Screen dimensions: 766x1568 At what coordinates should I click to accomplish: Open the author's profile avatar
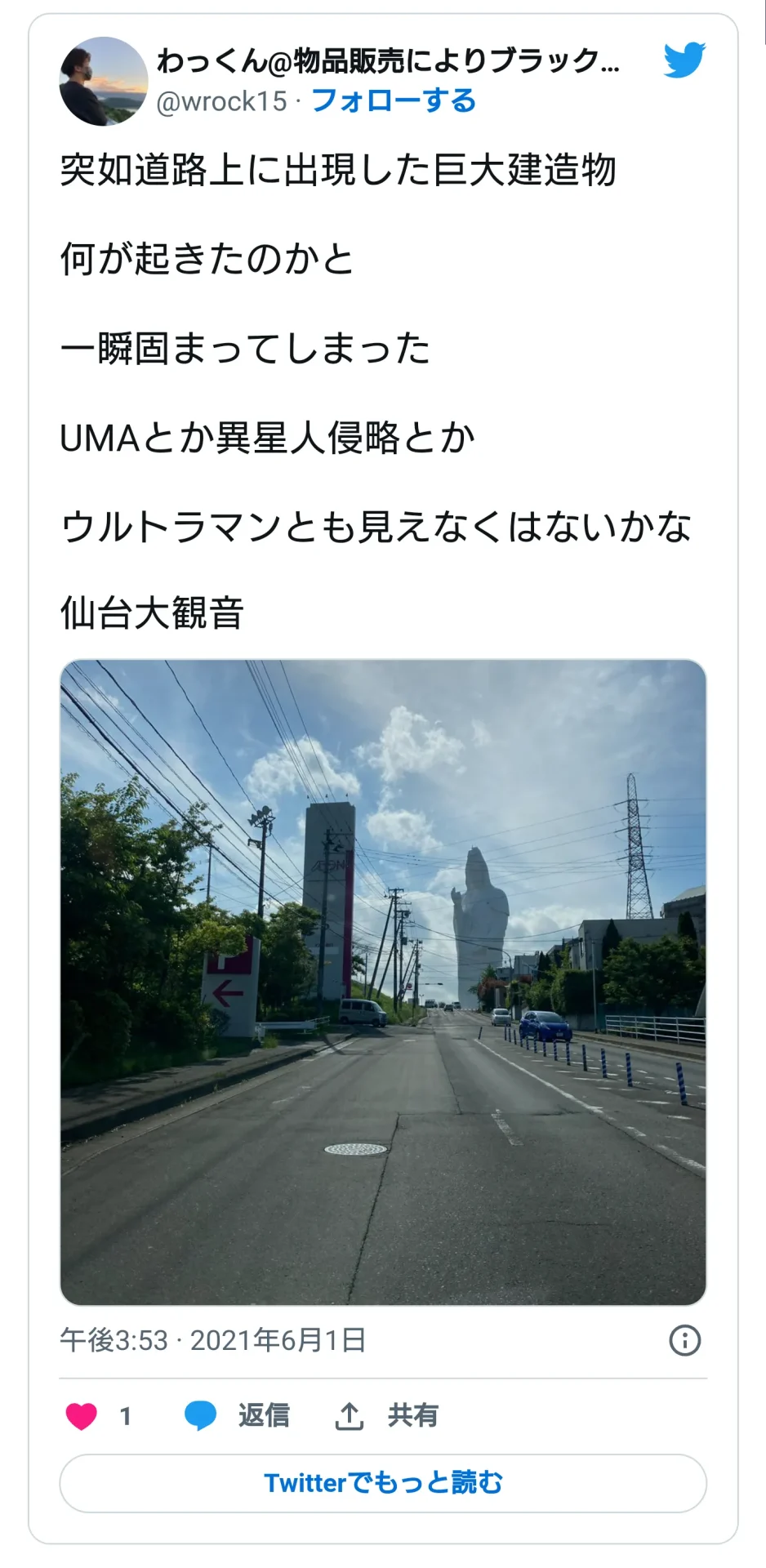point(103,81)
